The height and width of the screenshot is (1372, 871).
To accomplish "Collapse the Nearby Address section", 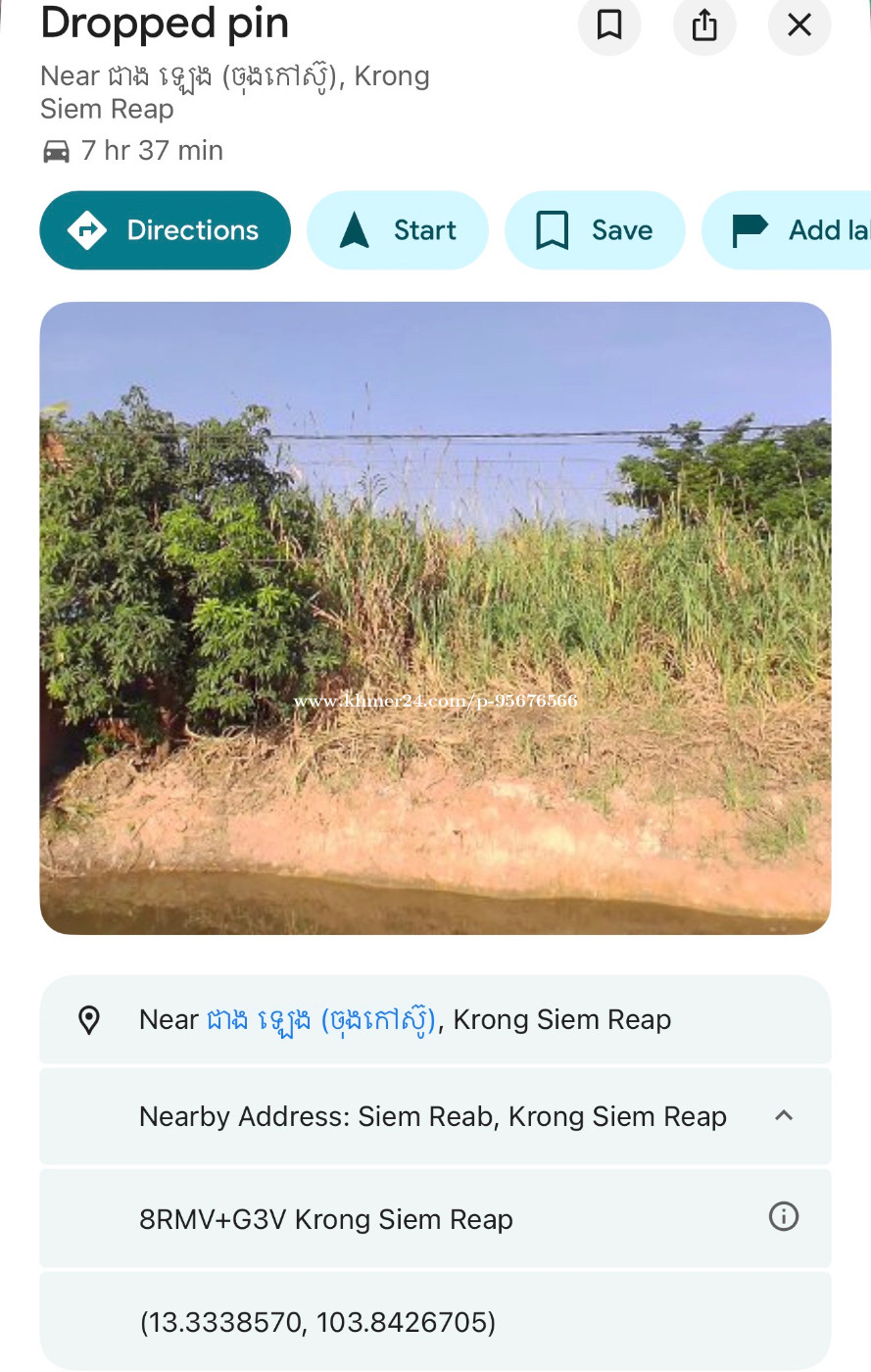I will click(784, 1116).
